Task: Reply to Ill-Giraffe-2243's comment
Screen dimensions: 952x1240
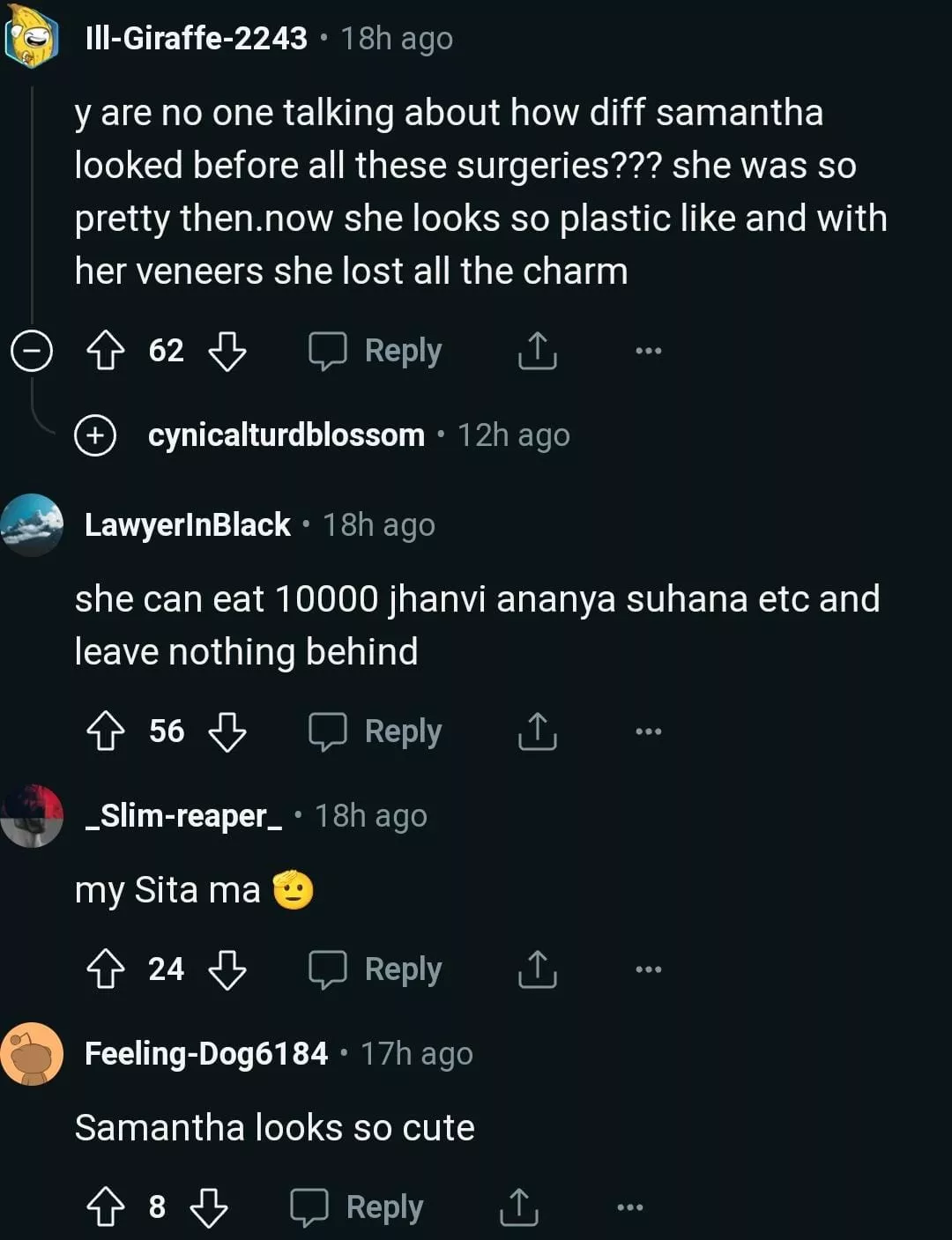Action: pos(376,351)
